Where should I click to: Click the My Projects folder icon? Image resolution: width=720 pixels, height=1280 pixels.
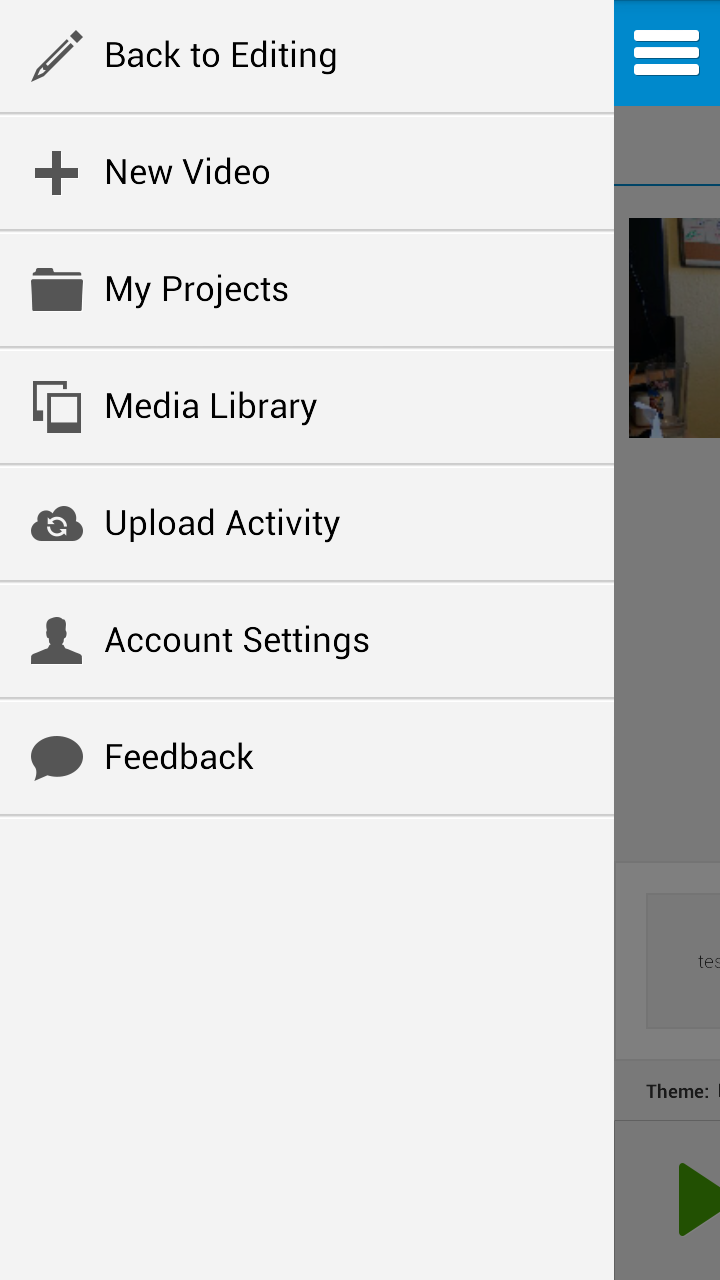(x=56, y=289)
